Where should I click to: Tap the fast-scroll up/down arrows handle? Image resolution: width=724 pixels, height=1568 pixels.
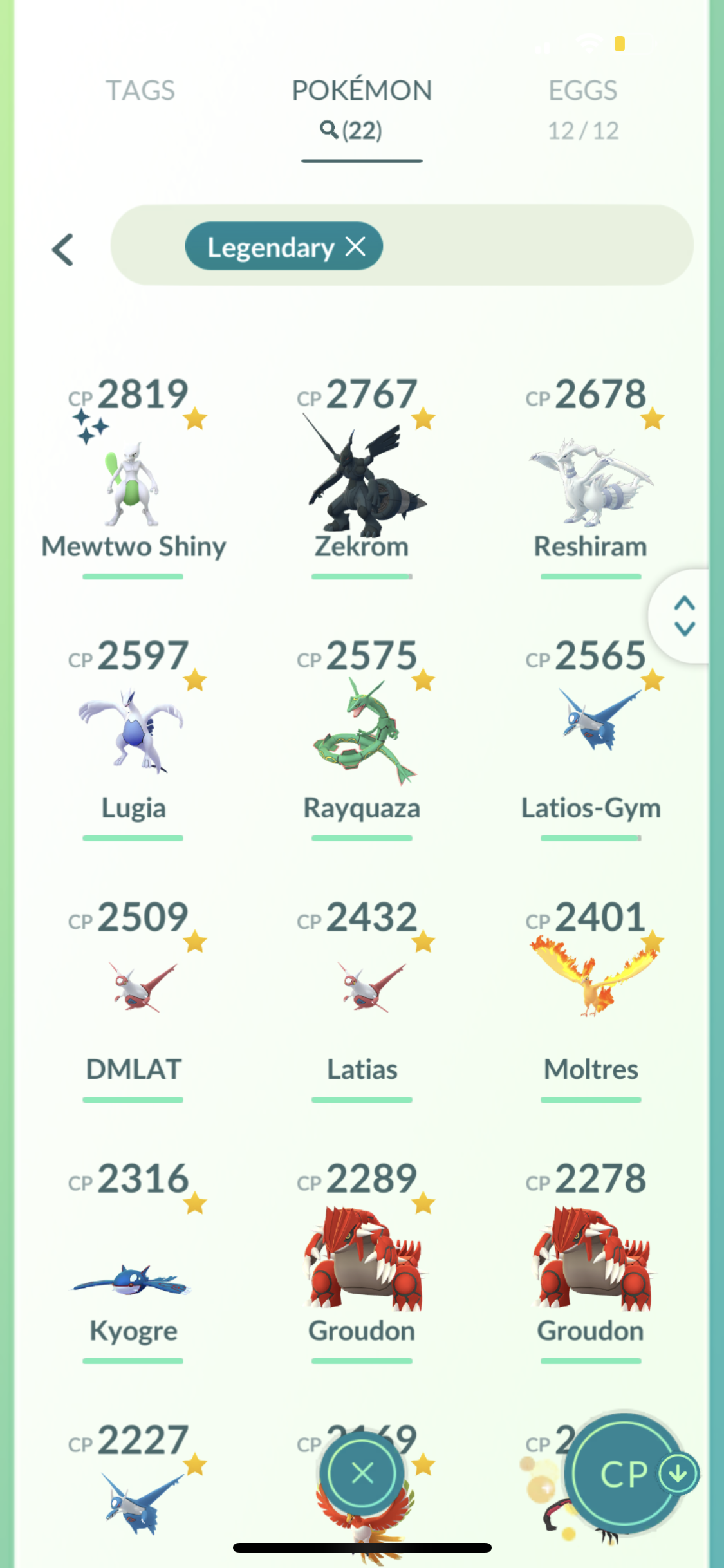[x=683, y=616]
